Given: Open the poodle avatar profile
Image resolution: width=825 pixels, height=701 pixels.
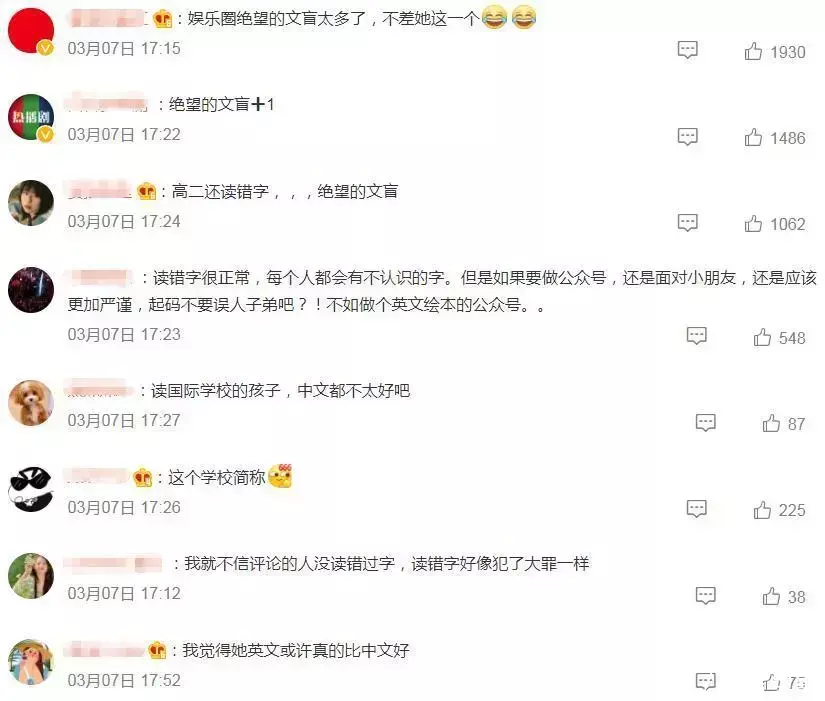Looking at the screenshot, I should pos(31,403).
